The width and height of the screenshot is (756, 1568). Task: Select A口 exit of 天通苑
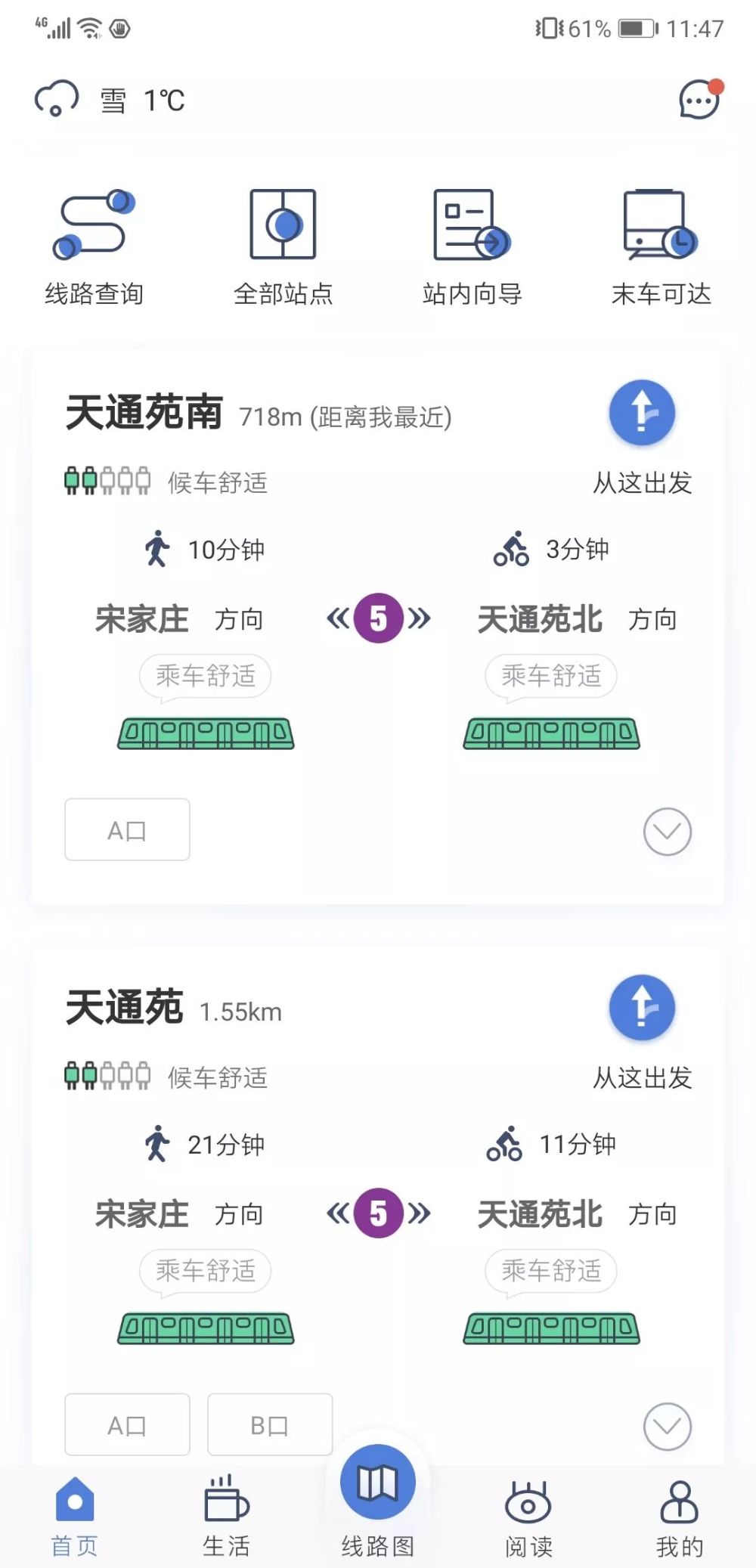click(x=127, y=1424)
